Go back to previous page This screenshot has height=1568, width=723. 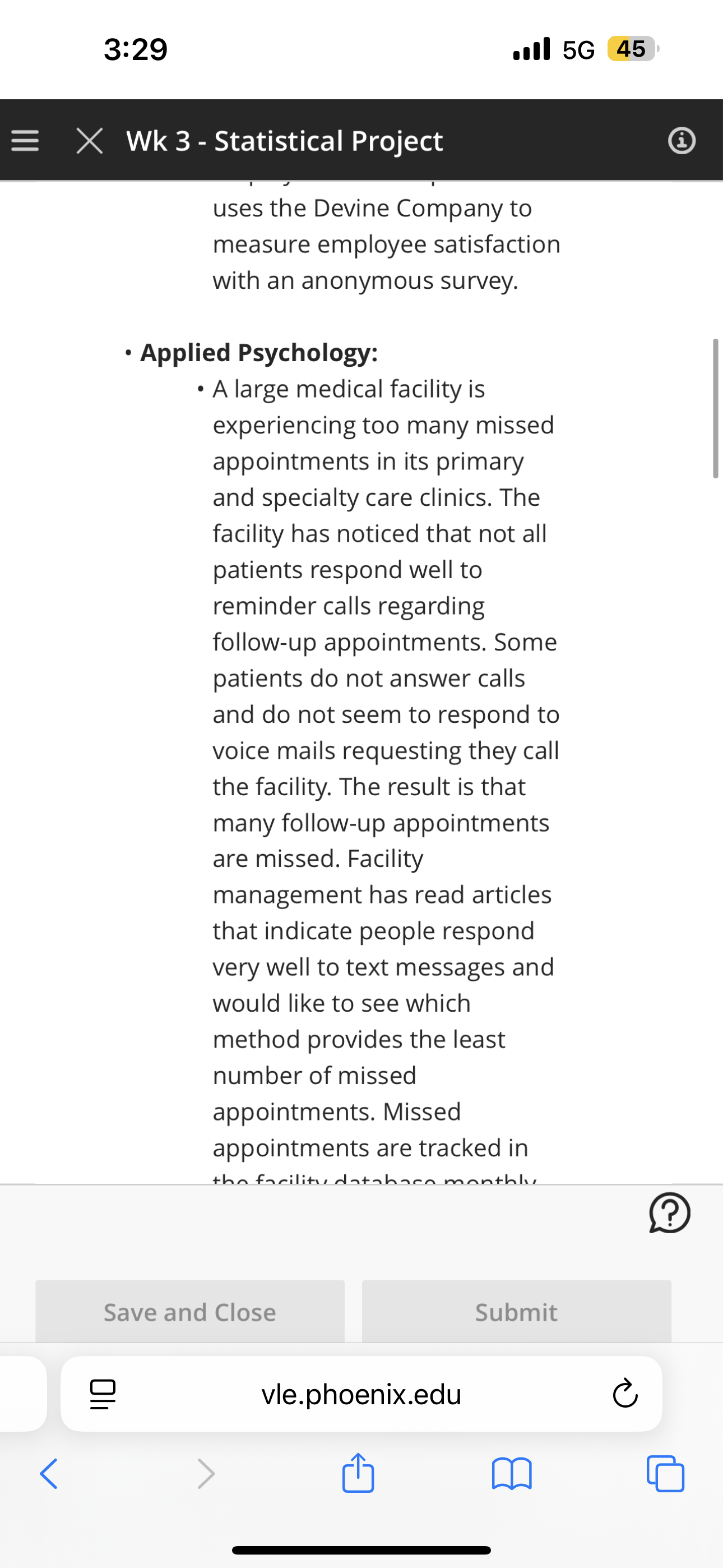(x=49, y=1474)
